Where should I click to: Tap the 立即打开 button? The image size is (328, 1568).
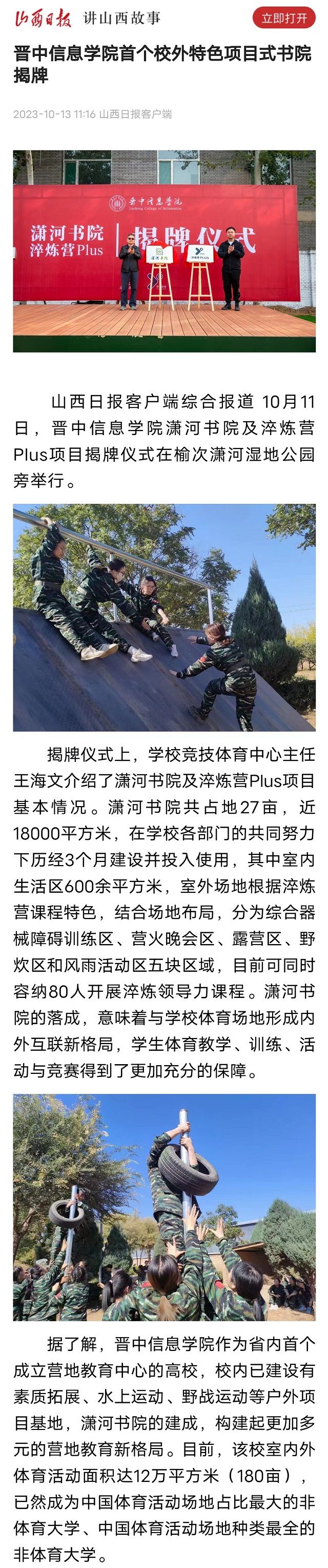pyautogui.click(x=283, y=18)
